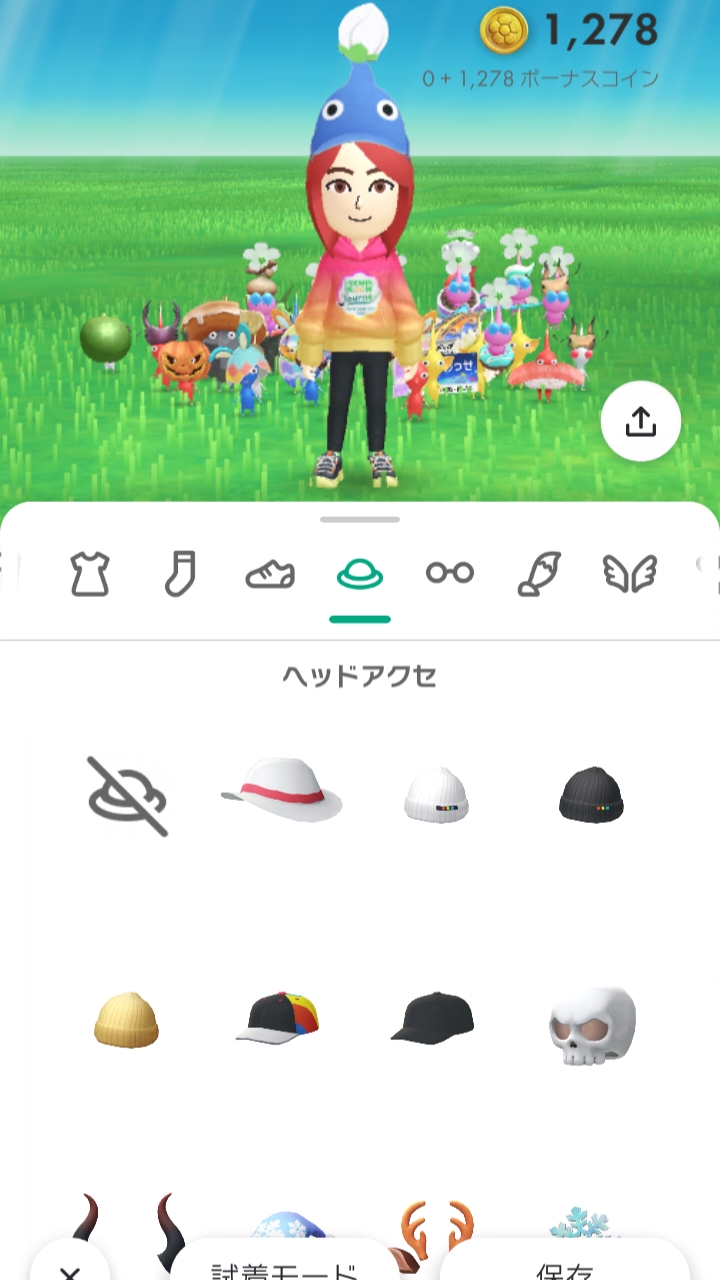The width and height of the screenshot is (720, 1280).
Task: Choose the multicolor baseball cap
Action: click(x=282, y=1018)
